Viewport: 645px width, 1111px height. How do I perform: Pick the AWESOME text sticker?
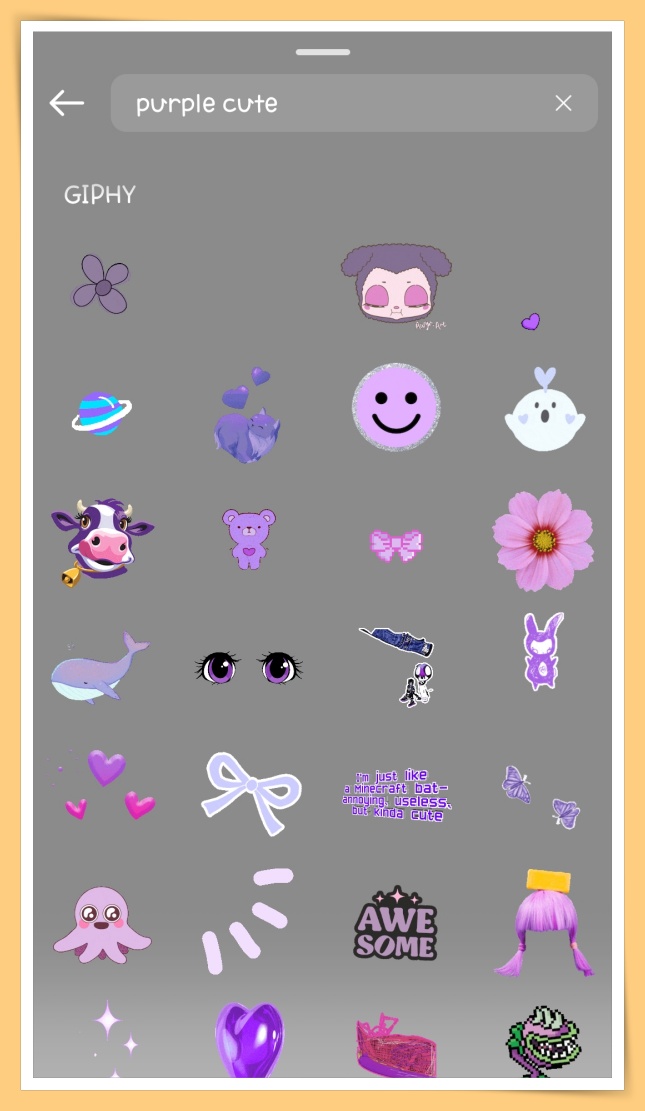click(396, 922)
